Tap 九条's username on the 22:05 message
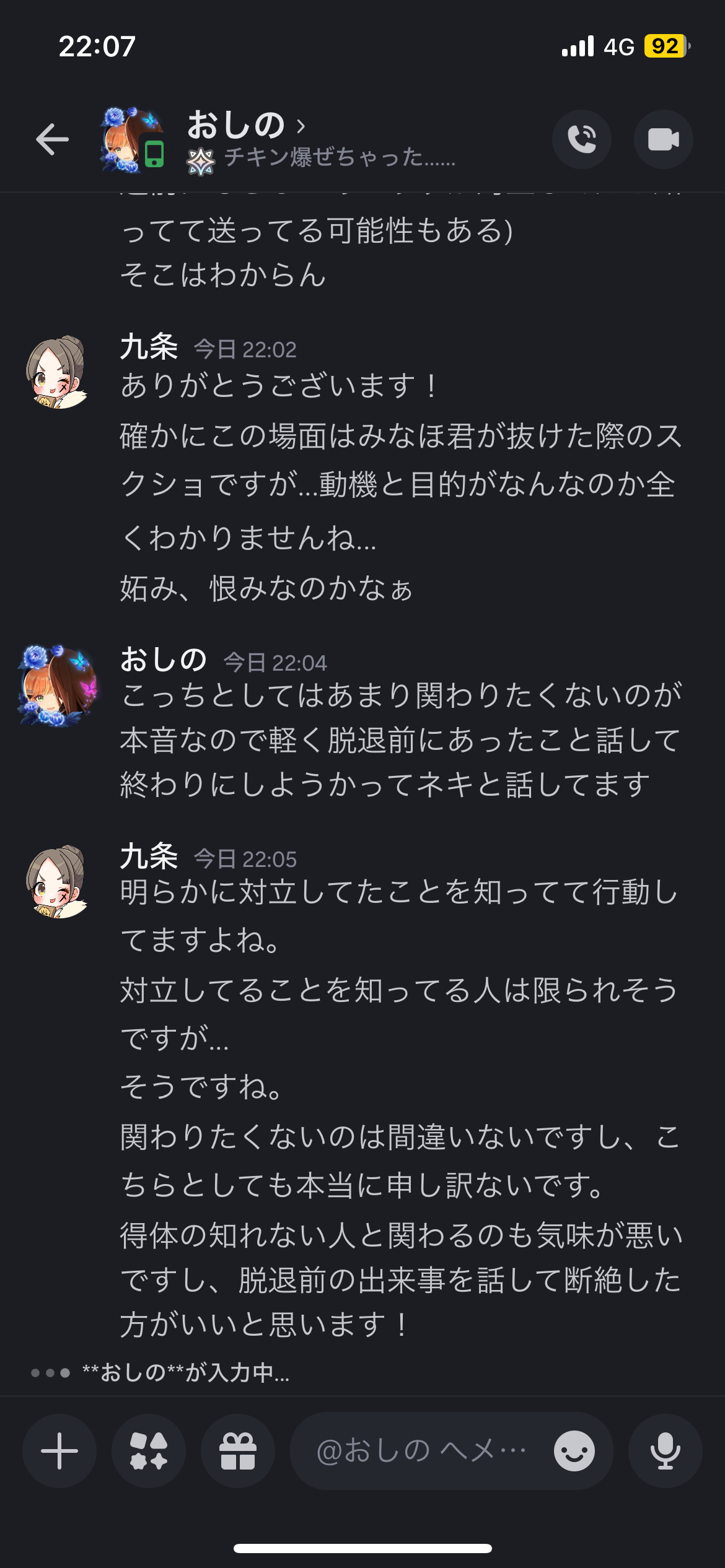The width and height of the screenshot is (725, 1568). [149, 856]
